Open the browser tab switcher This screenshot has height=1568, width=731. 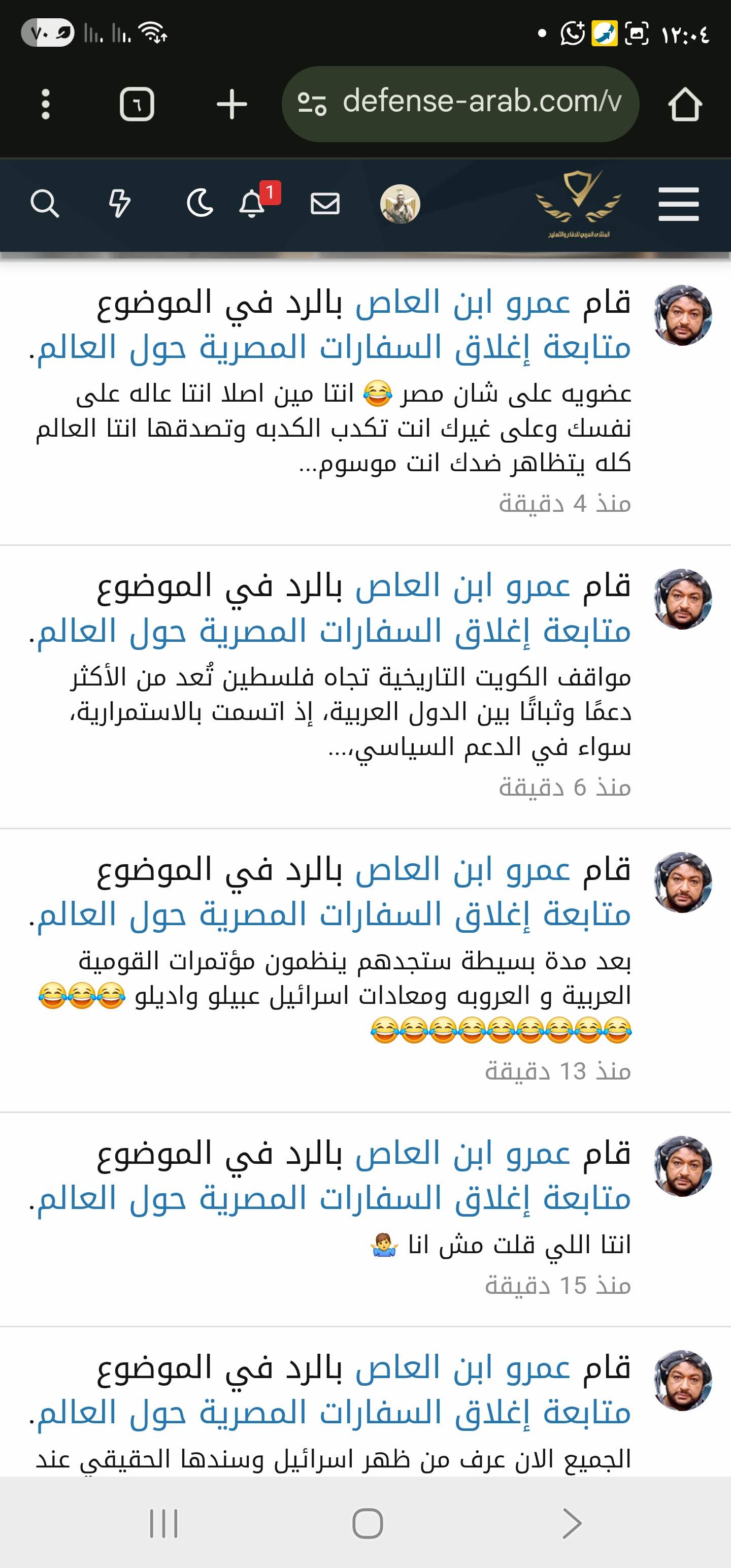click(x=137, y=104)
